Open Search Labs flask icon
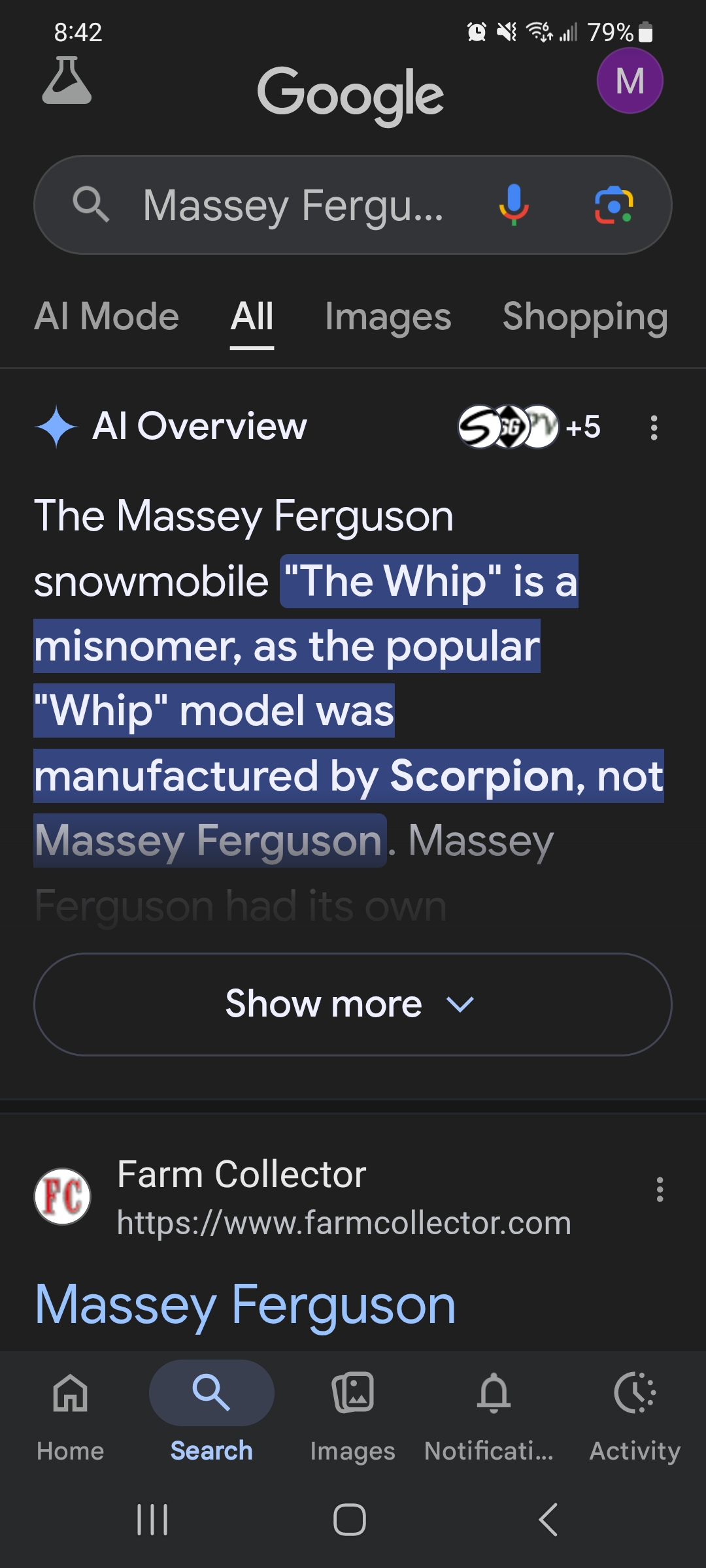 pyautogui.click(x=67, y=80)
